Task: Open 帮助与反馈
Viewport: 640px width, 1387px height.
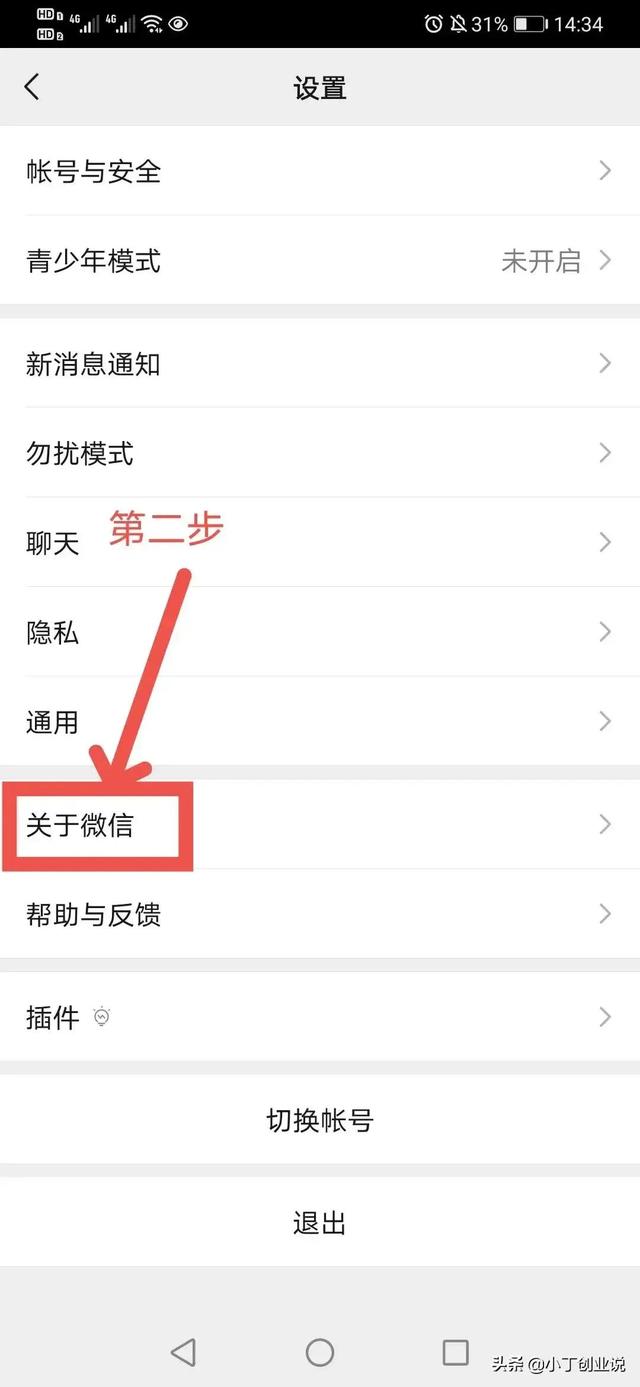Action: tap(320, 914)
